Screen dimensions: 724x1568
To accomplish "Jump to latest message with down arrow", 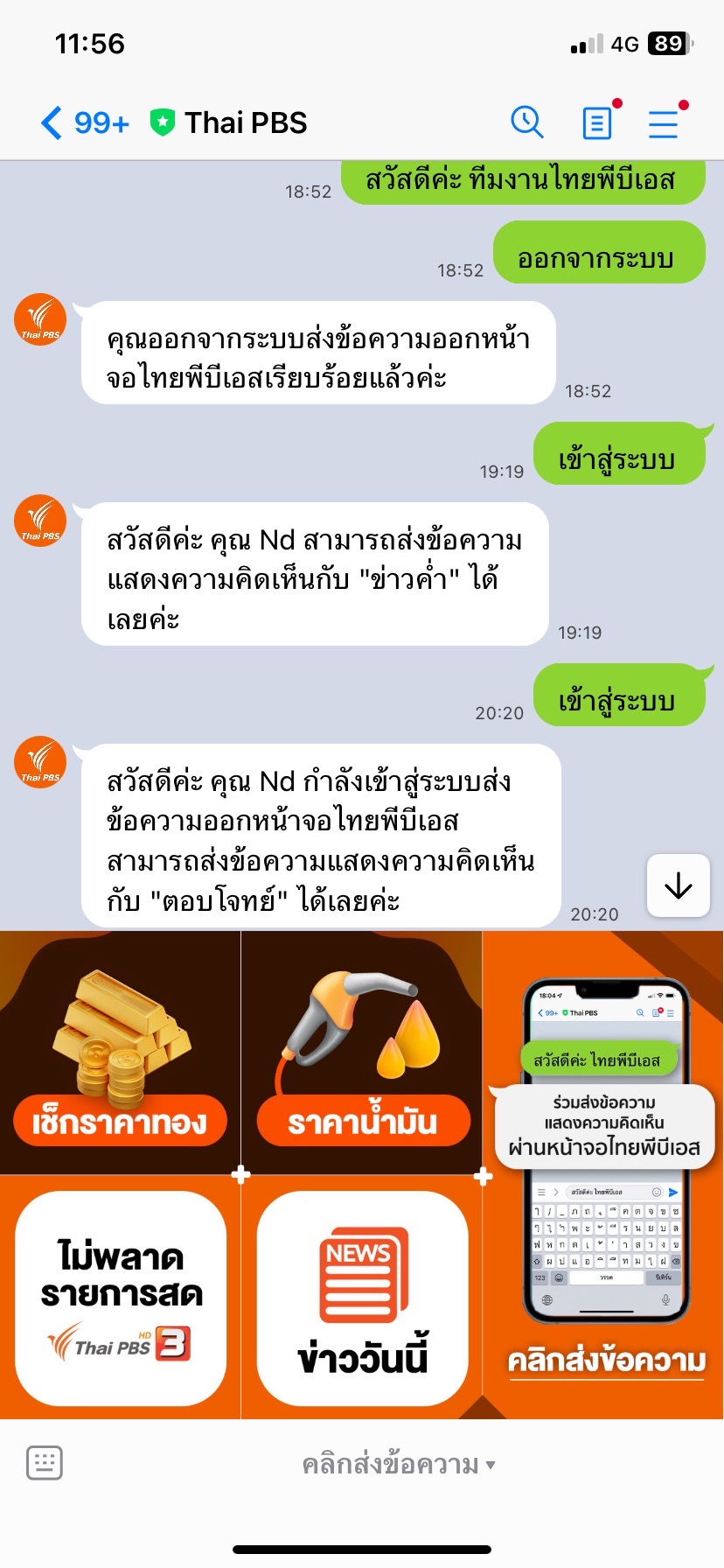I will [x=678, y=885].
